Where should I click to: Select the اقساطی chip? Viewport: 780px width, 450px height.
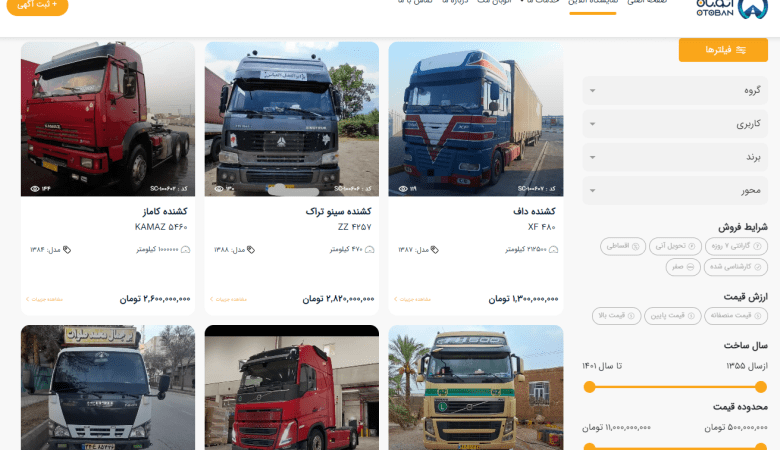tap(623, 246)
